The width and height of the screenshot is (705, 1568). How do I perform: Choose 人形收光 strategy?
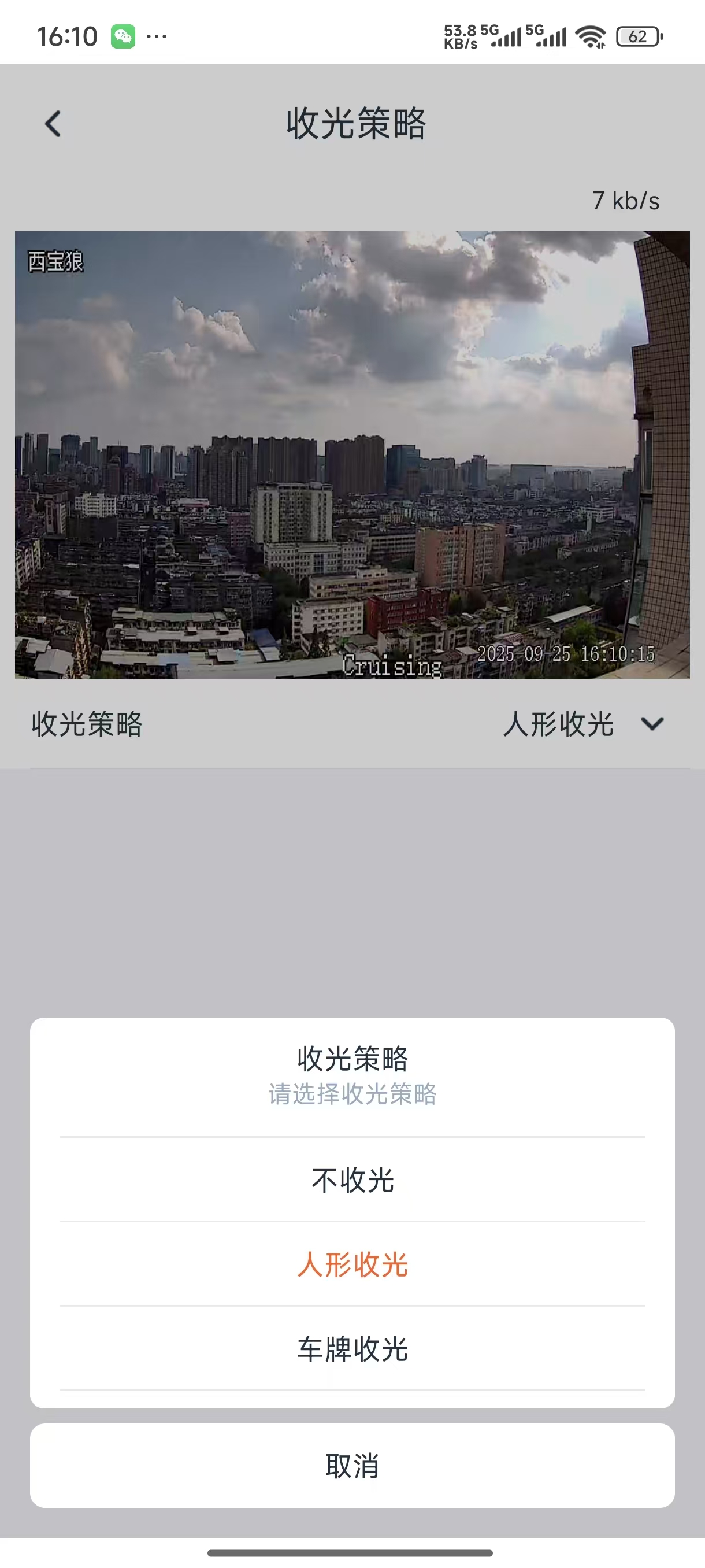(352, 1264)
